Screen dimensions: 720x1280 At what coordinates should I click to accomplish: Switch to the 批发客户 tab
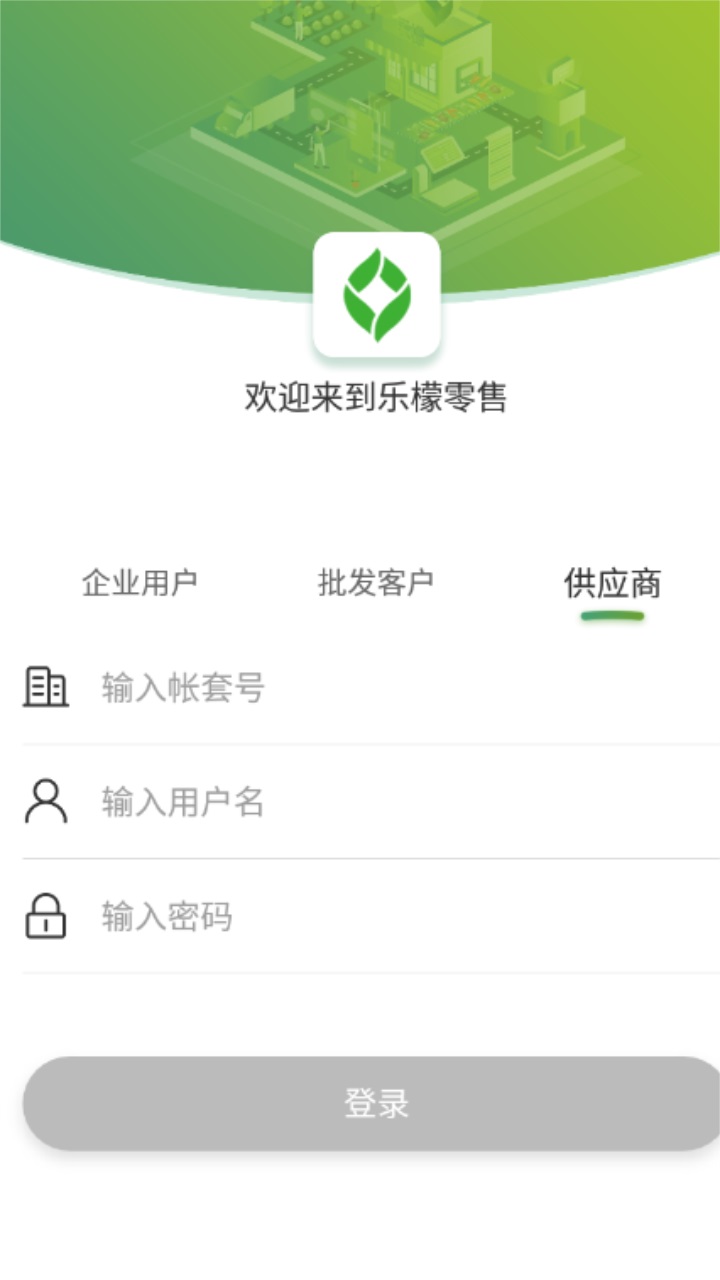tap(377, 582)
